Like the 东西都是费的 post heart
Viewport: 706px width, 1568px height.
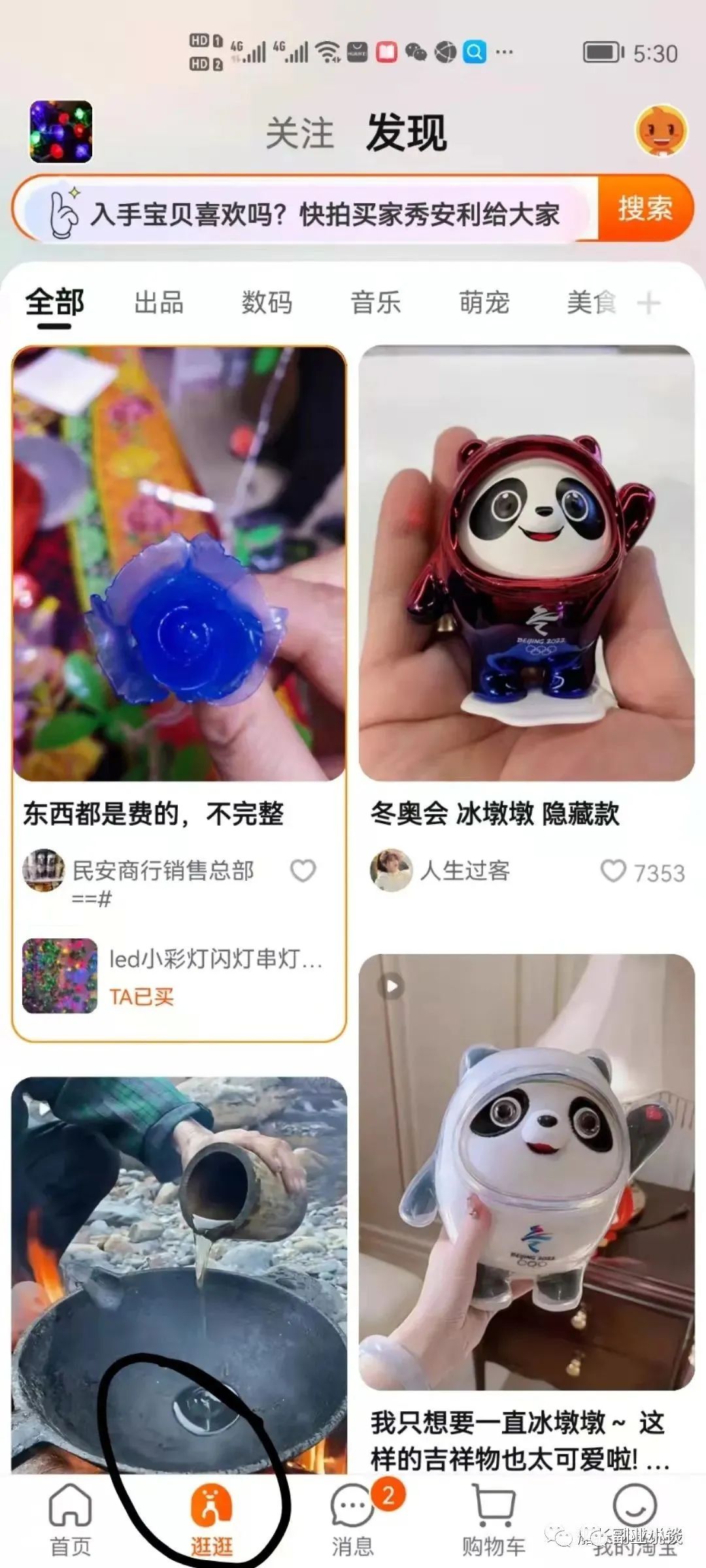303,869
